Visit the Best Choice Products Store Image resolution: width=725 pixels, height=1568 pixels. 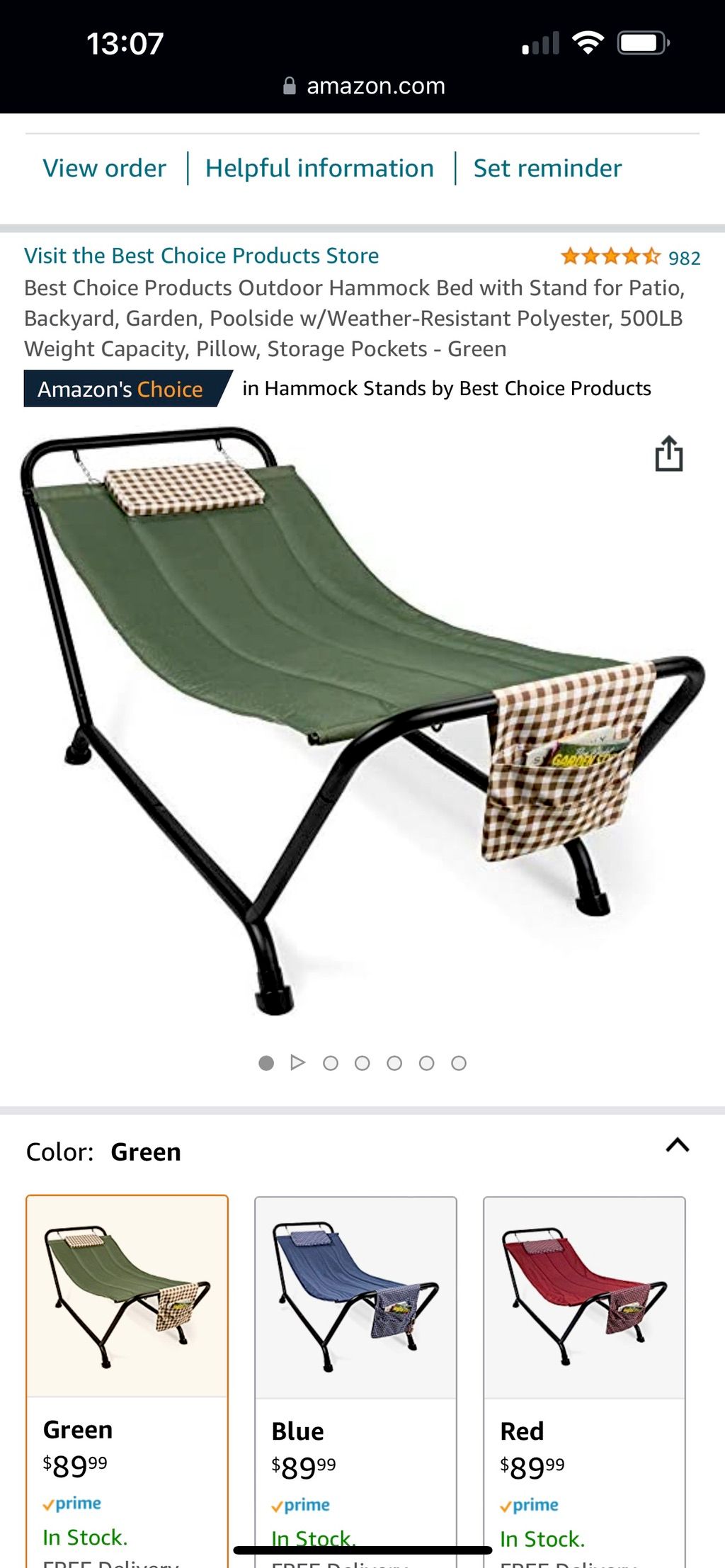[201, 256]
